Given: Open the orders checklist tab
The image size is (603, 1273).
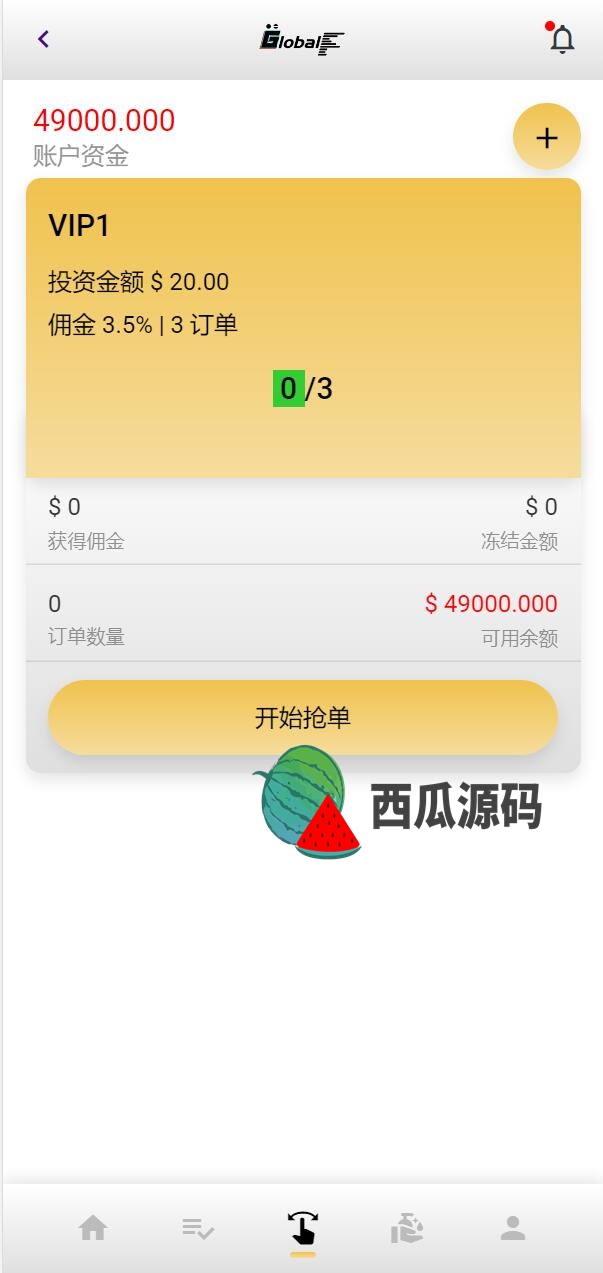Looking at the screenshot, I should point(198,1228).
